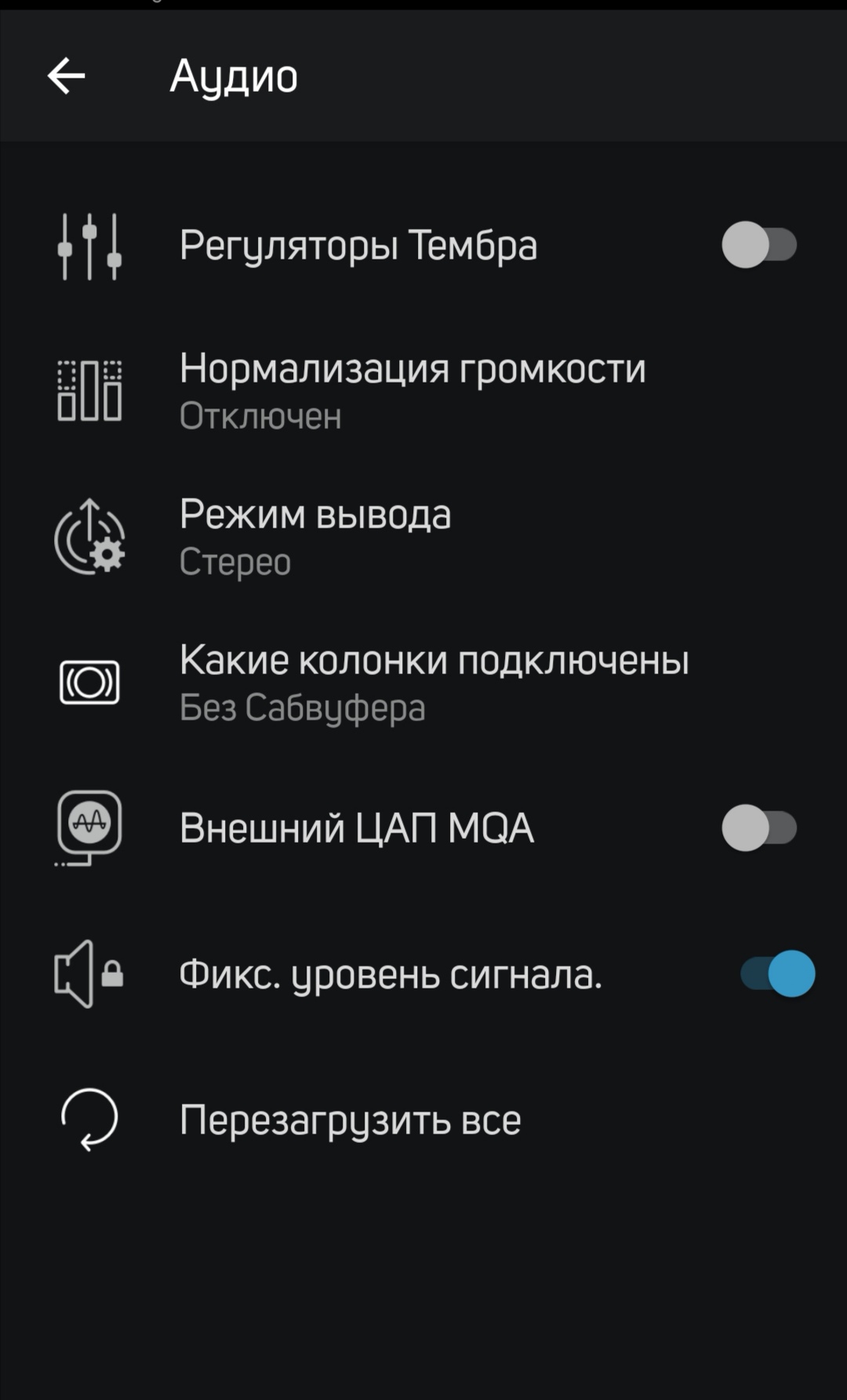Open Режим вывода setting
This screenshot has height=1400, width=847.
[x=315, y=536]
